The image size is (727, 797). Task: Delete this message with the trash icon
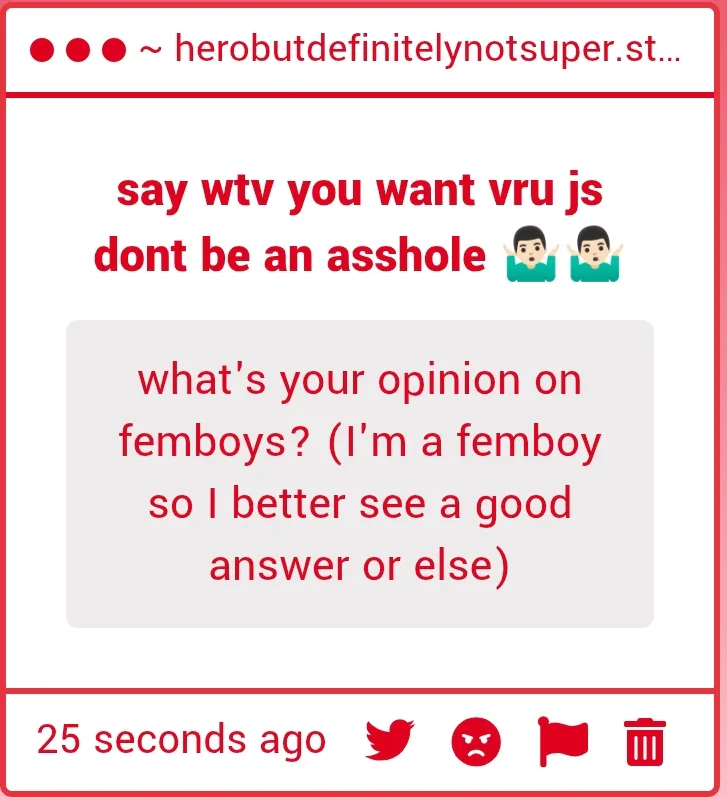point(645,742)
